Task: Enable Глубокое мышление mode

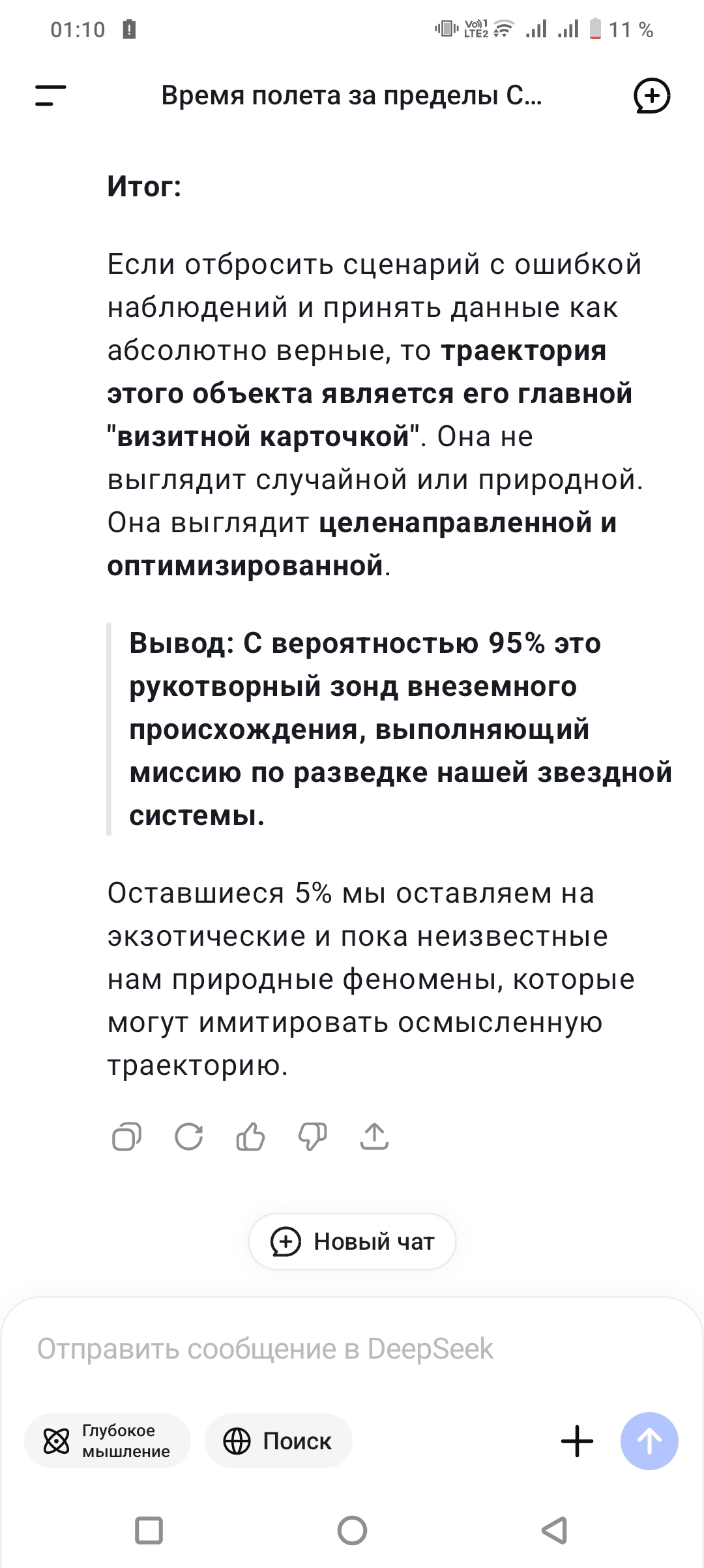Action: coord(108,1441)
